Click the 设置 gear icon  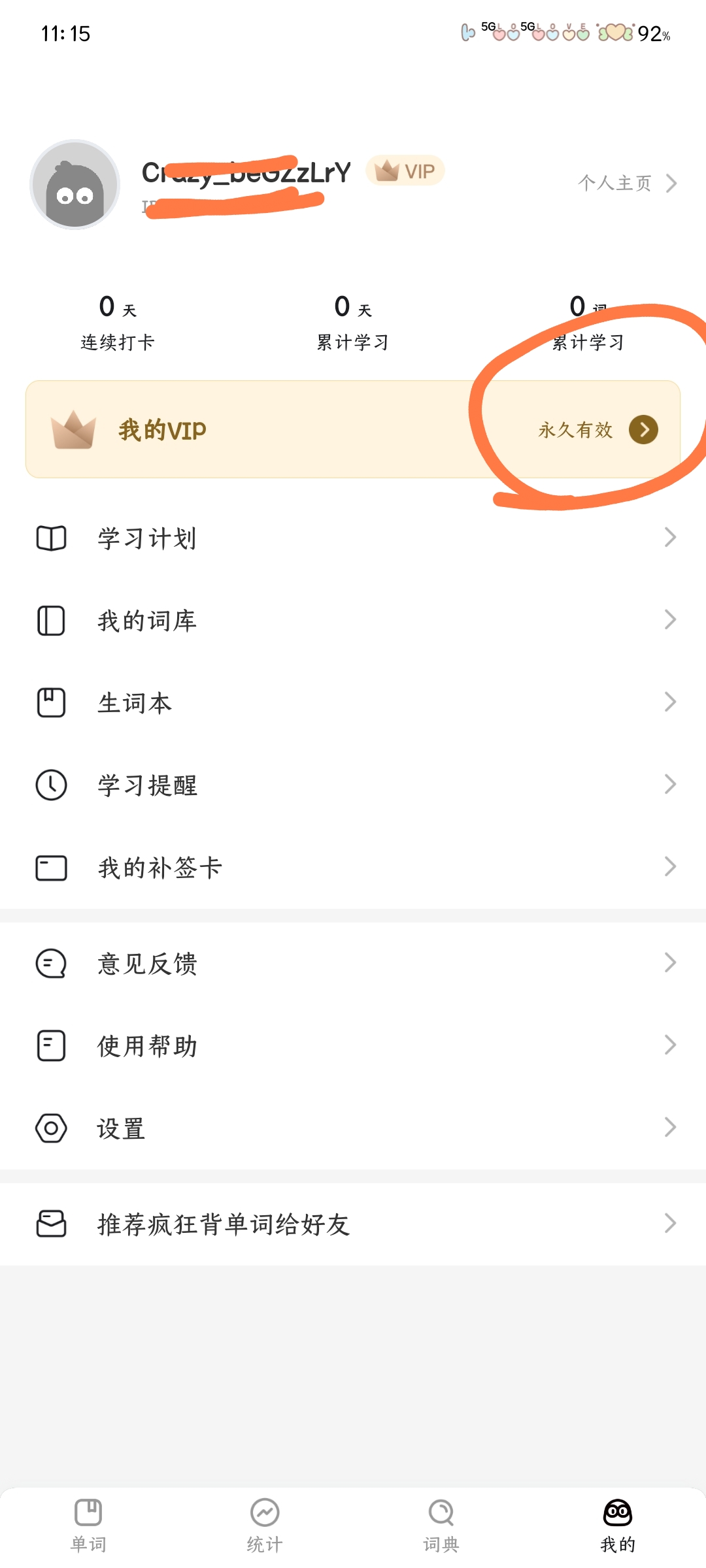click(x=51, y=1126)
